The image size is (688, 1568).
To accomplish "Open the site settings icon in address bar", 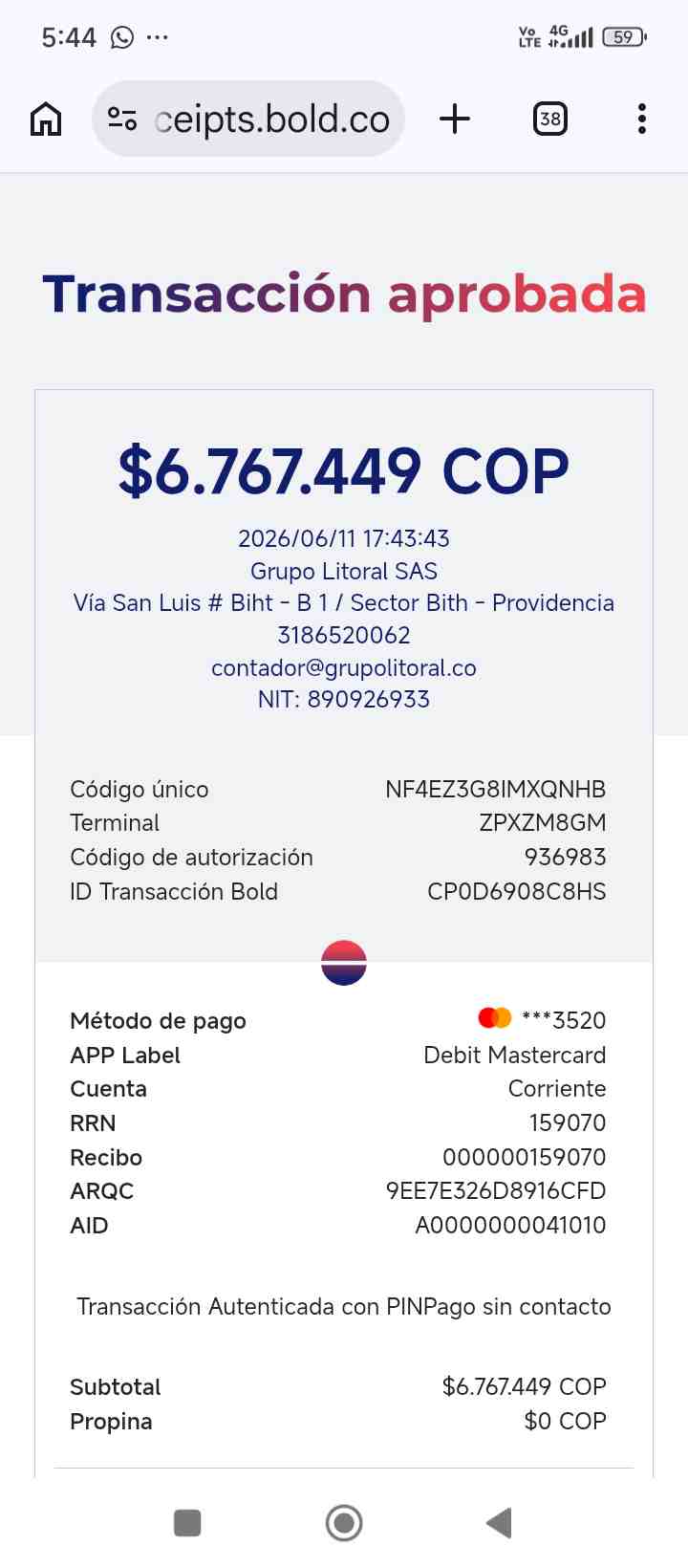I will [x=122, y=120].
